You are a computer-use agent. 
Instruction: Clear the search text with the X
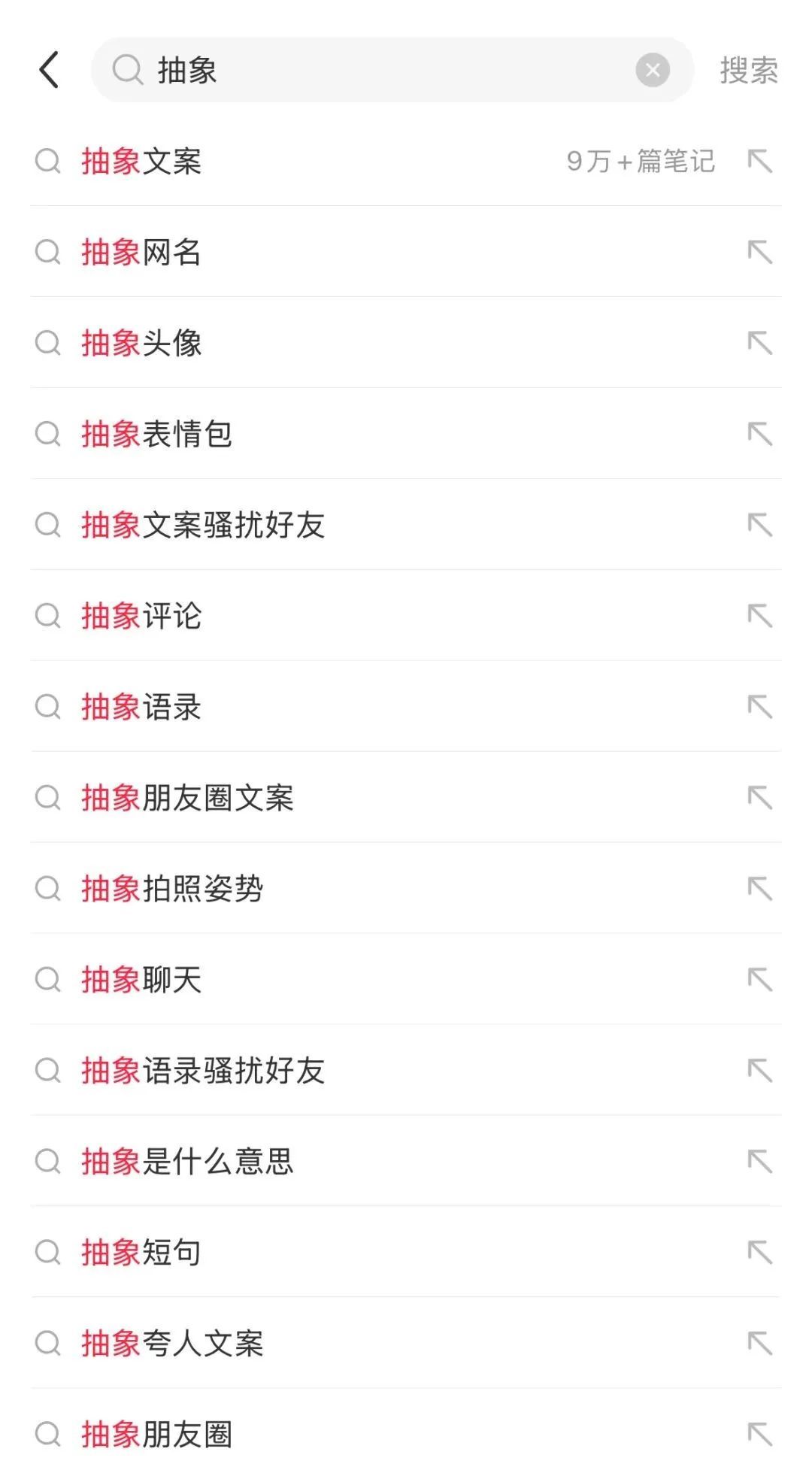pos(652,70)
